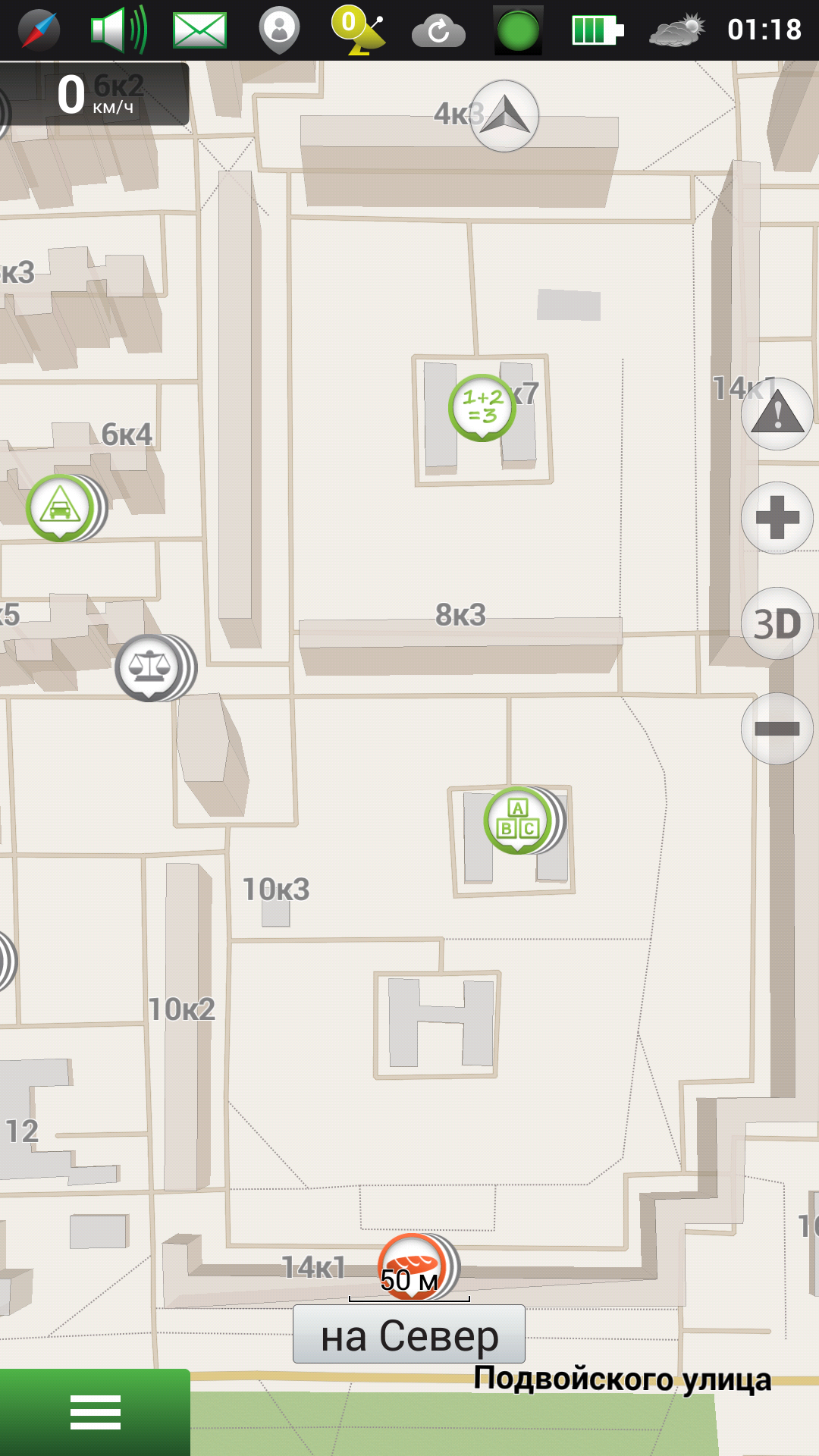Open the GPS satellite status icon

[x=358, y=30]
